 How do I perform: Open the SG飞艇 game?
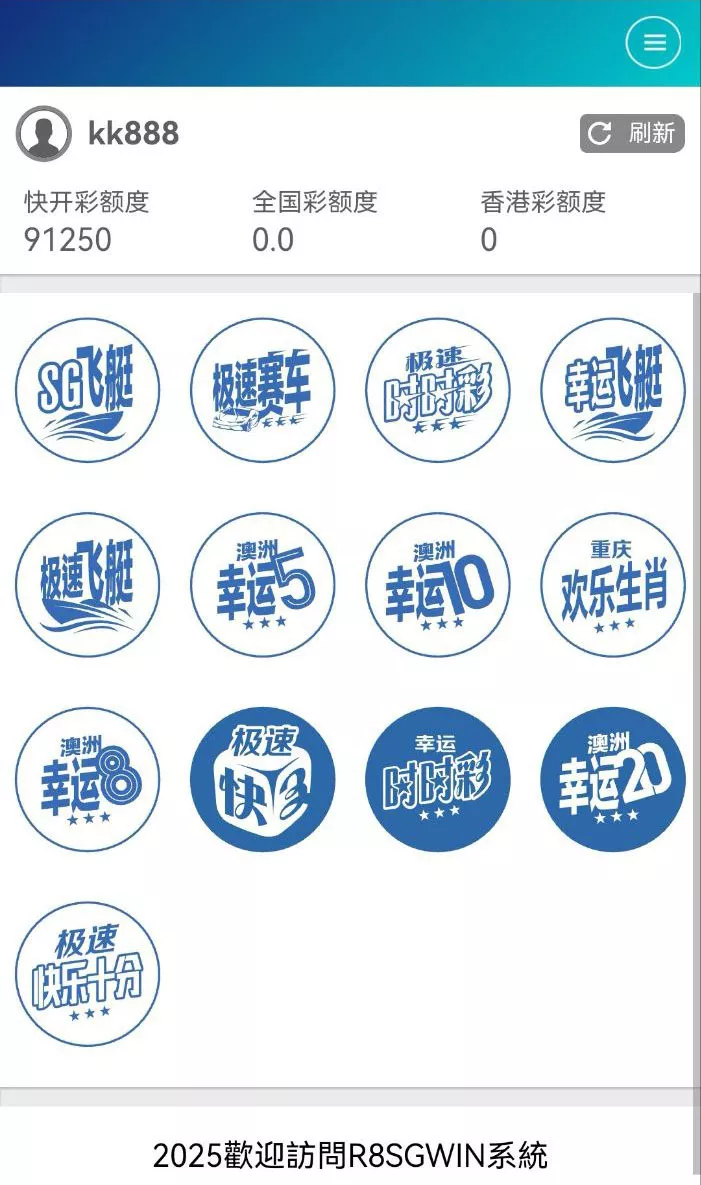click(88, 390)
